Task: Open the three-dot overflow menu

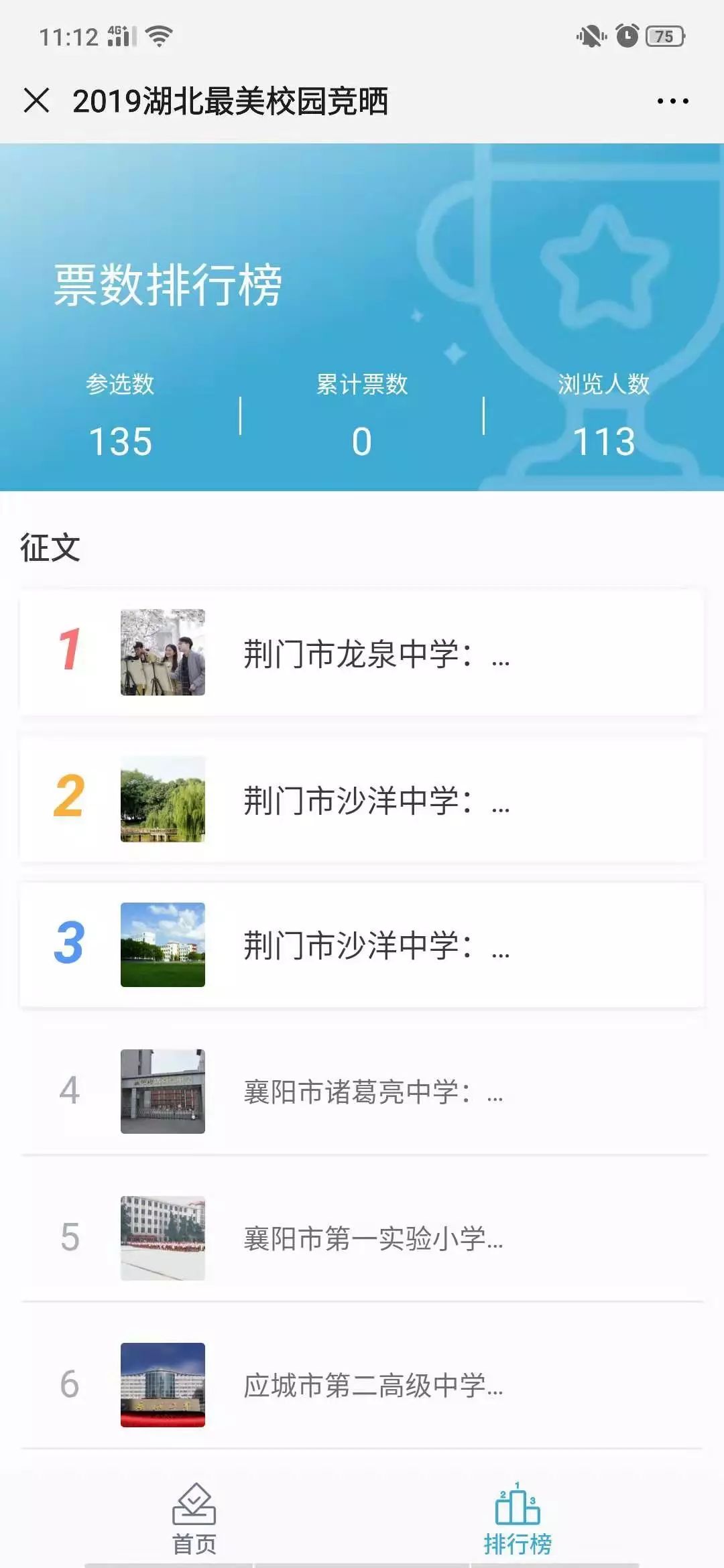Action: pos(672,101)
